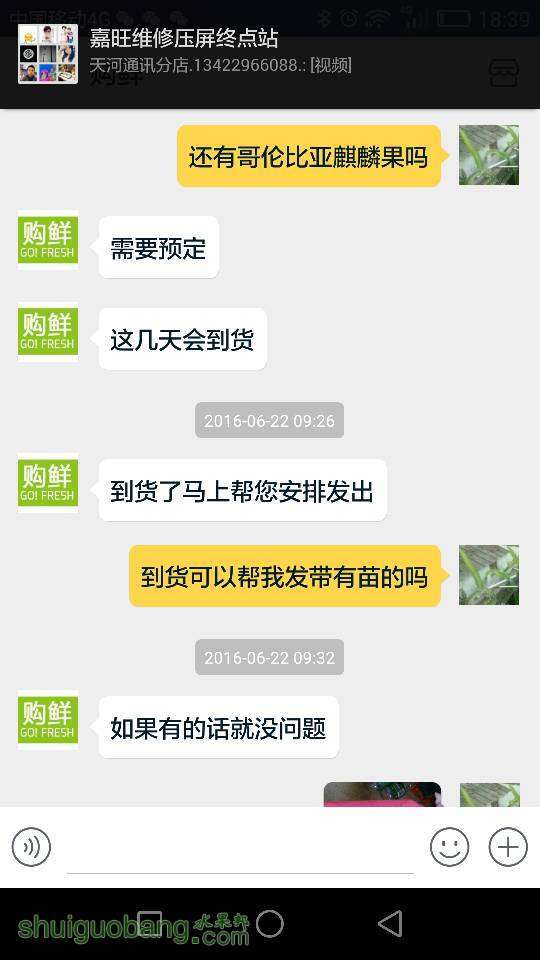This screenshot has width=540, height=960.
Task: Focus the message text input field
Action: [240, 848]
